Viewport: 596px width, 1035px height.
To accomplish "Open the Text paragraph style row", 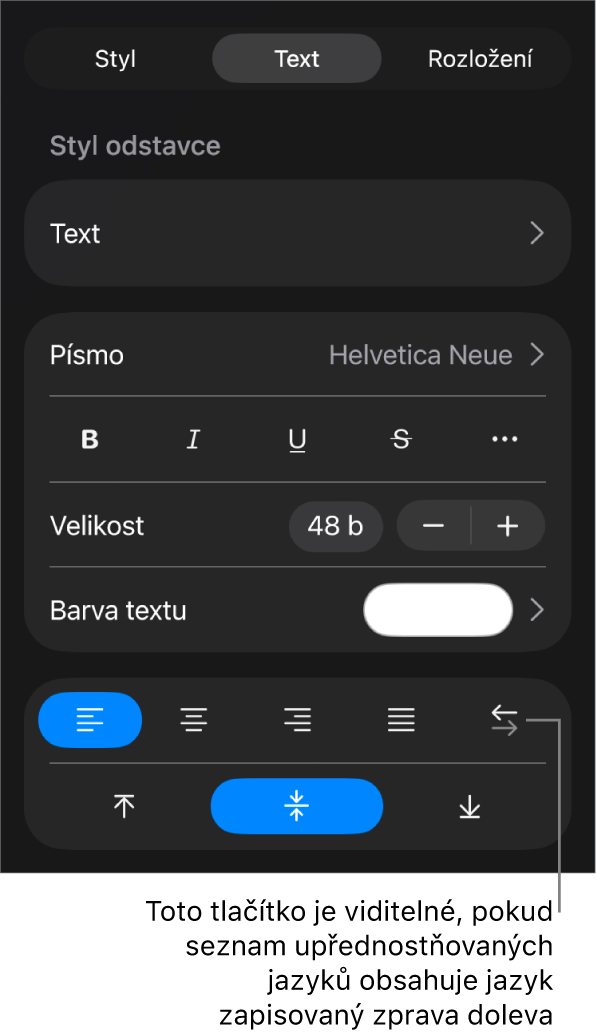I will (x=298, y=233).
